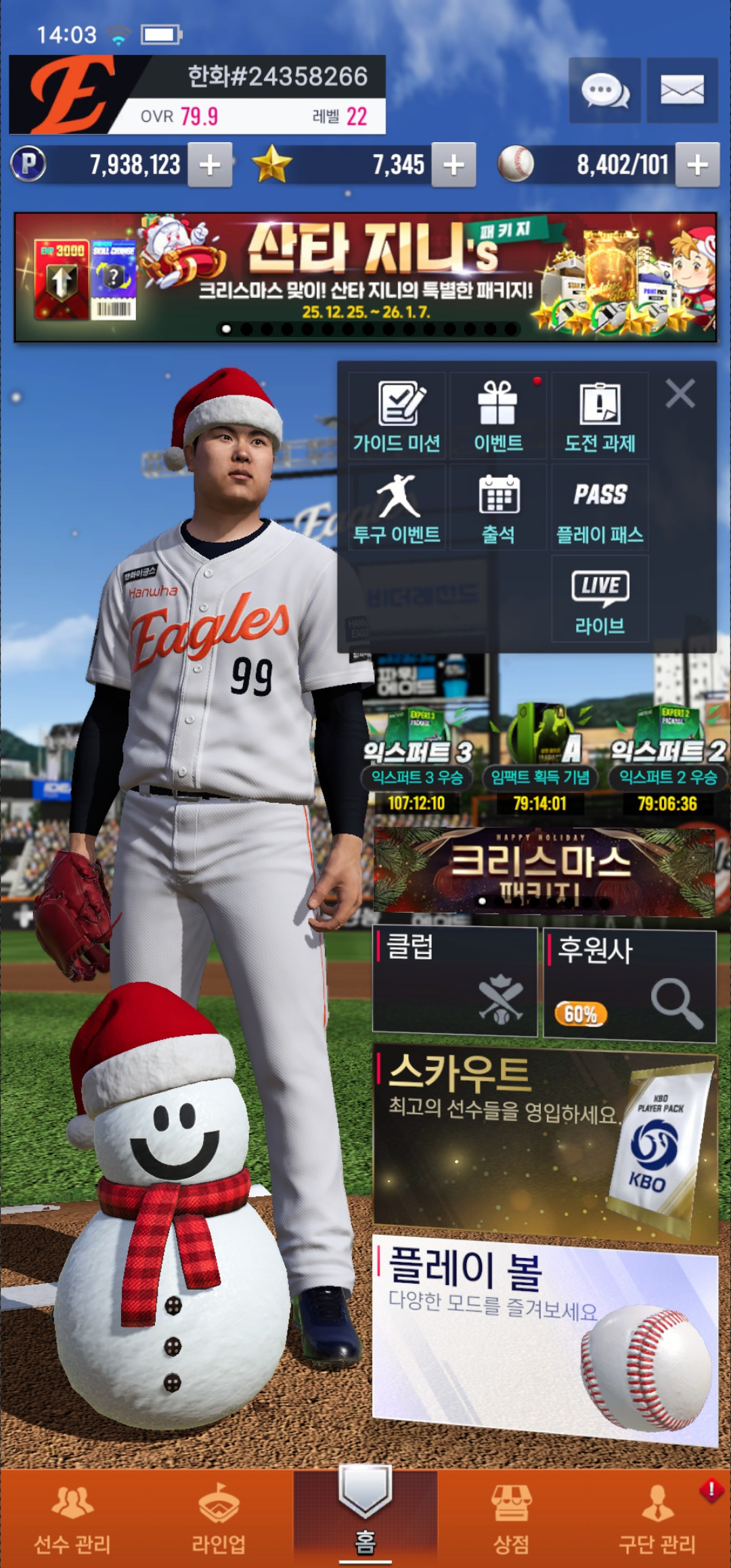Open the 산타 지니 패키지 banner
The image size is (731, 1568).
(x=365, y=277)
